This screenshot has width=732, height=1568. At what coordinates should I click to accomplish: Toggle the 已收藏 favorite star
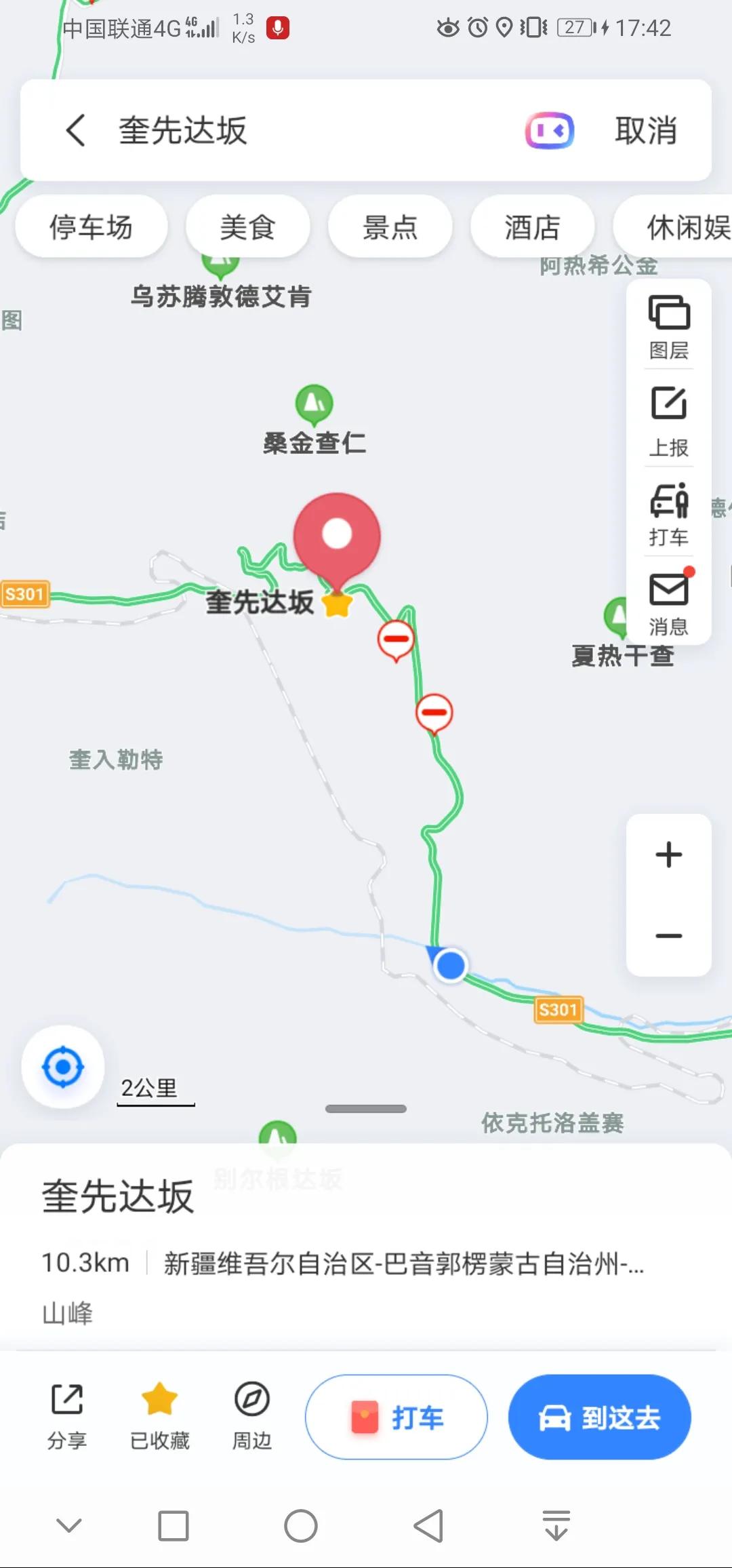coord(160,1417)
